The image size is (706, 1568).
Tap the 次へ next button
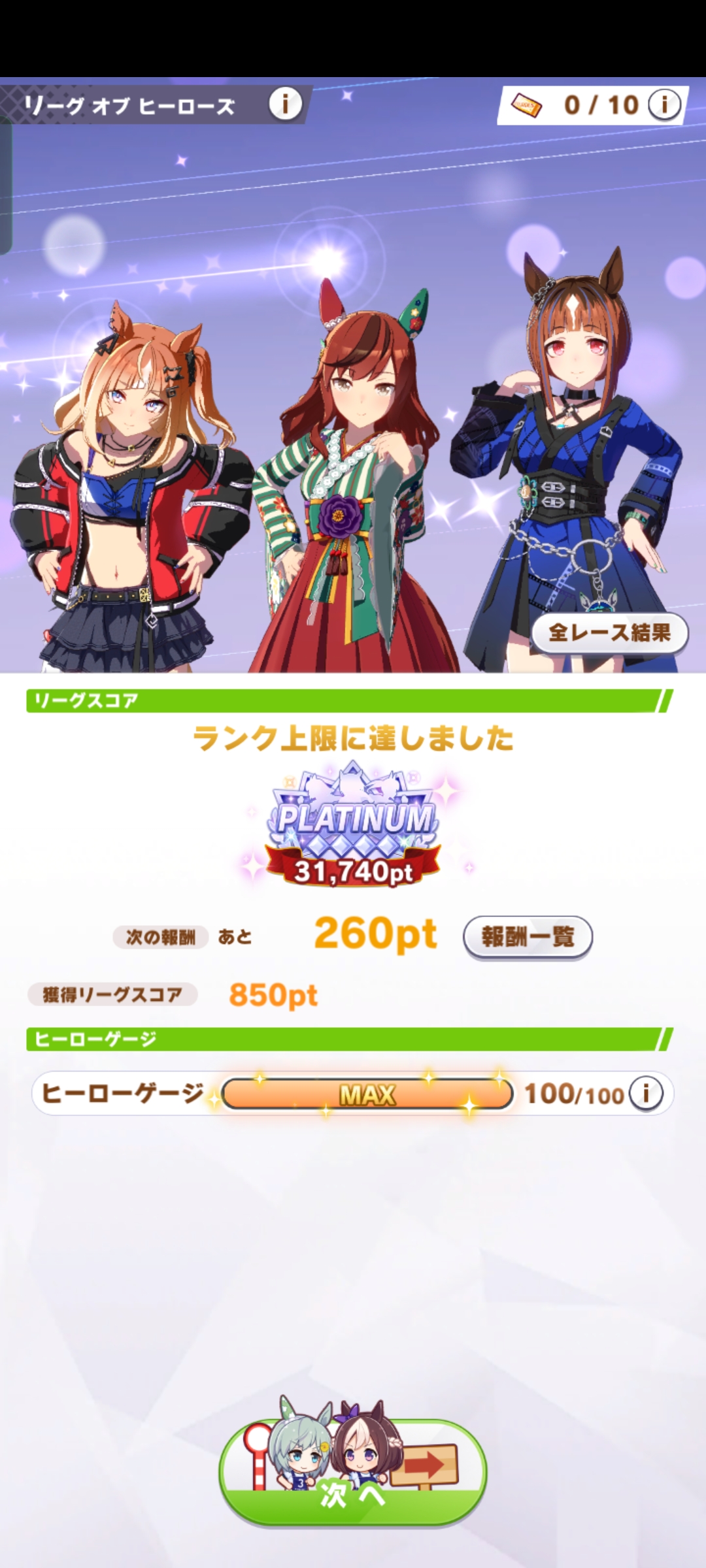point(353,1478)
